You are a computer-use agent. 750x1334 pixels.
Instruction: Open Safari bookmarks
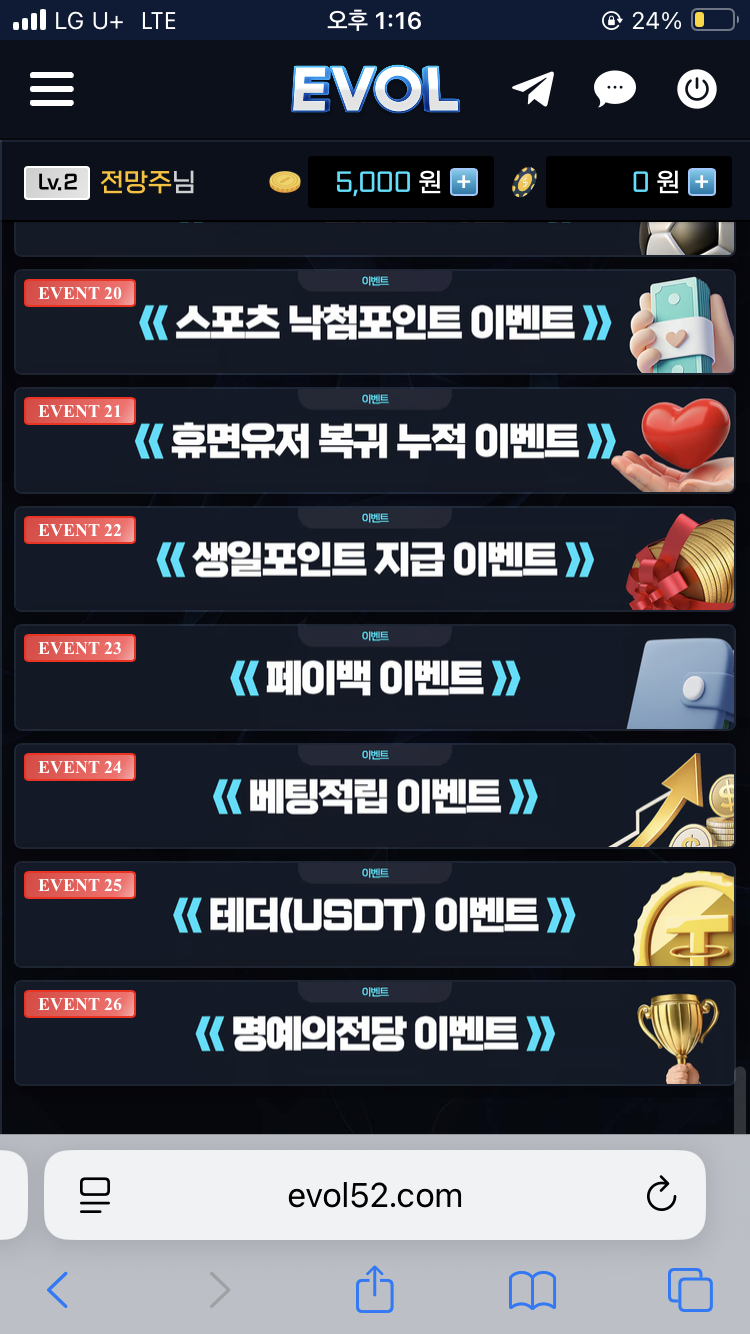point(532,1290)
